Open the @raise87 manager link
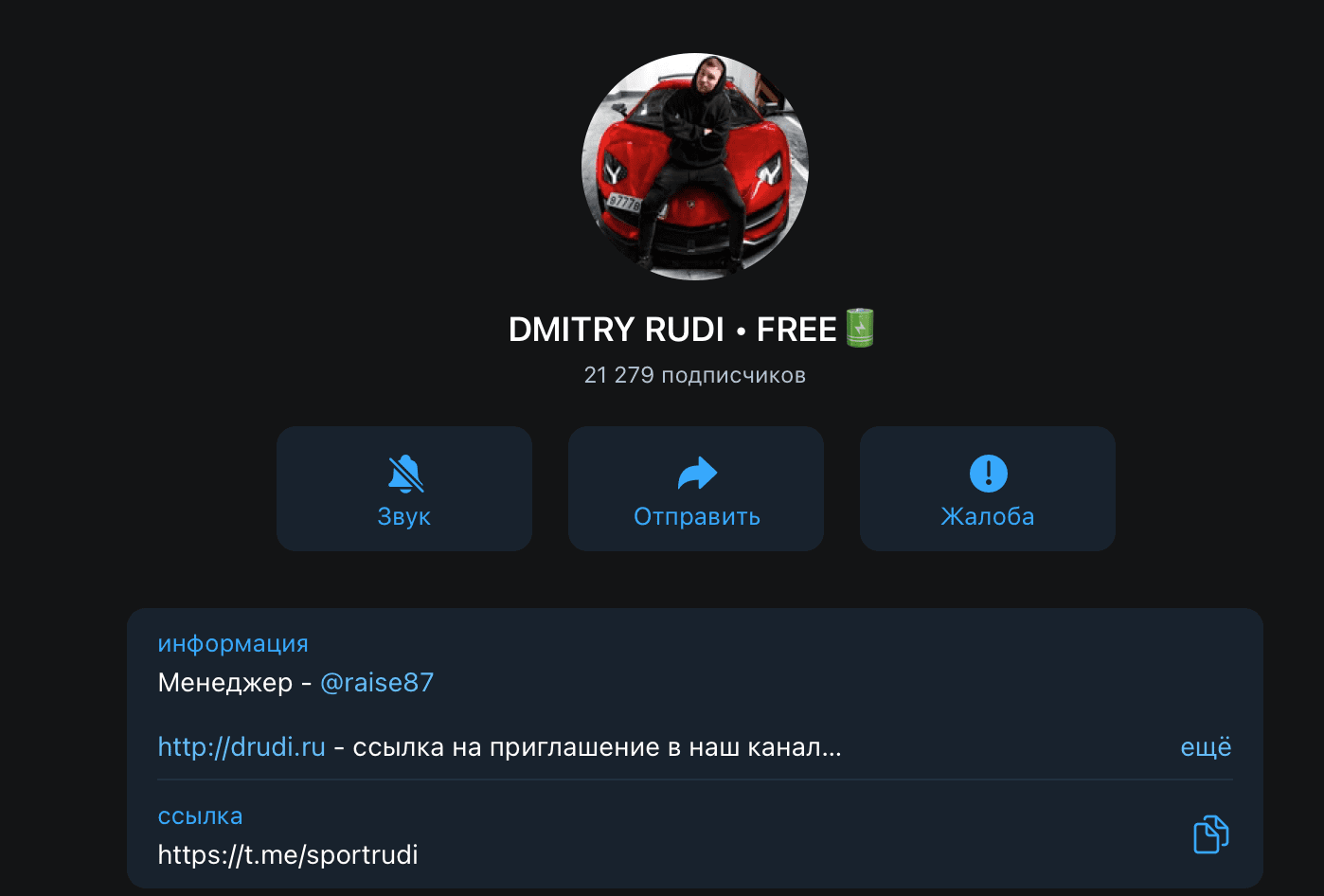This screenshot has height=896, width=1324. tap(377, 683)
